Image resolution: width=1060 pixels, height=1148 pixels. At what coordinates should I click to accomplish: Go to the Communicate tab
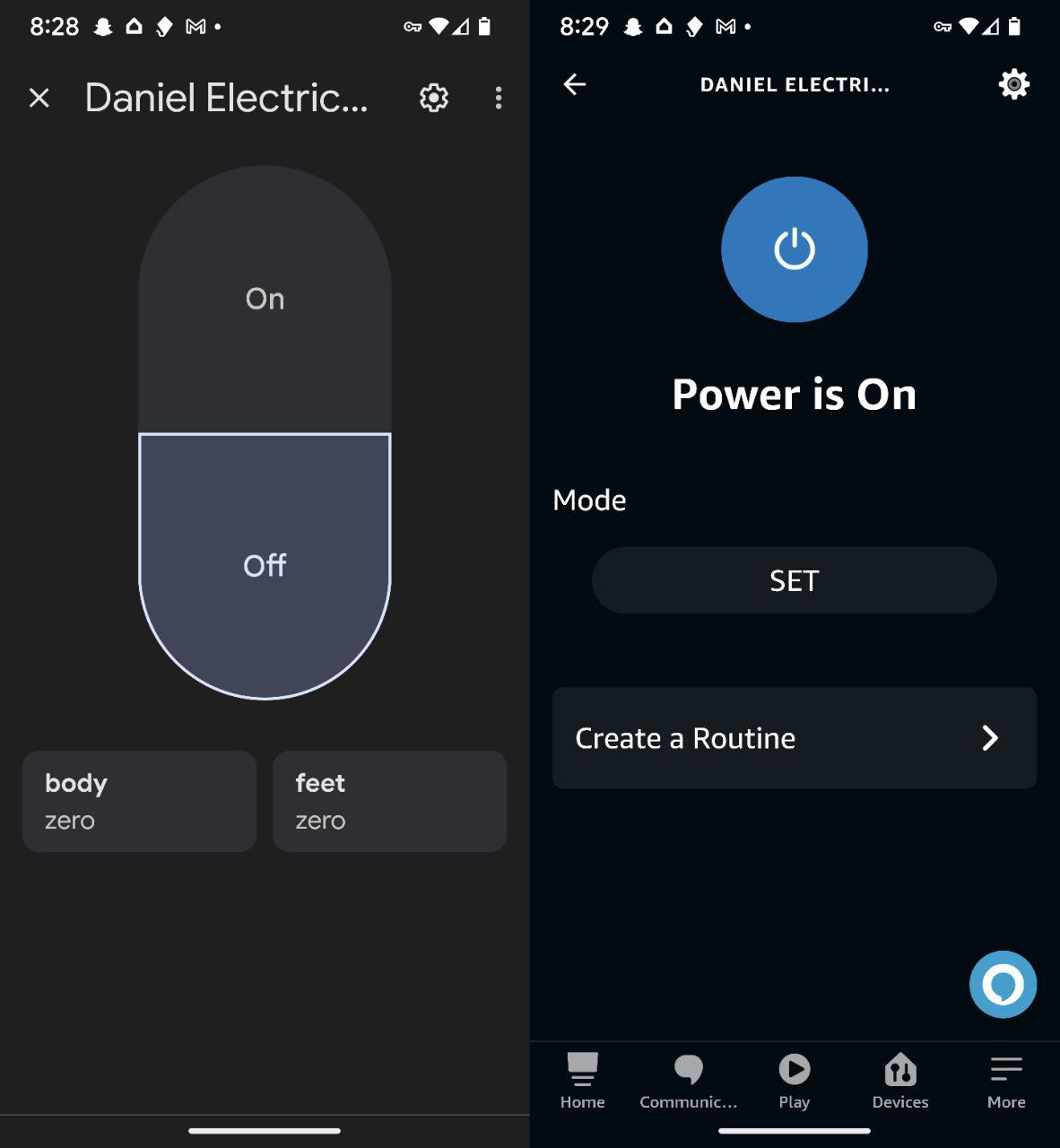(x=688, y=1081)
